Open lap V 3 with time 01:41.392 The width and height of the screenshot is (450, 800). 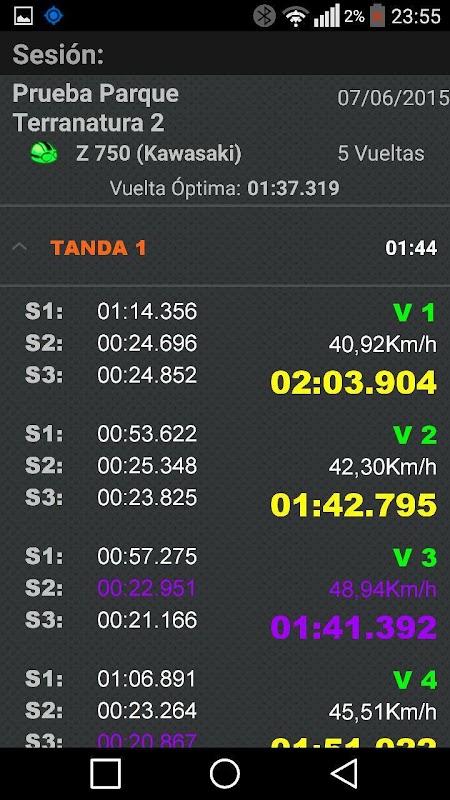point(225,594)
